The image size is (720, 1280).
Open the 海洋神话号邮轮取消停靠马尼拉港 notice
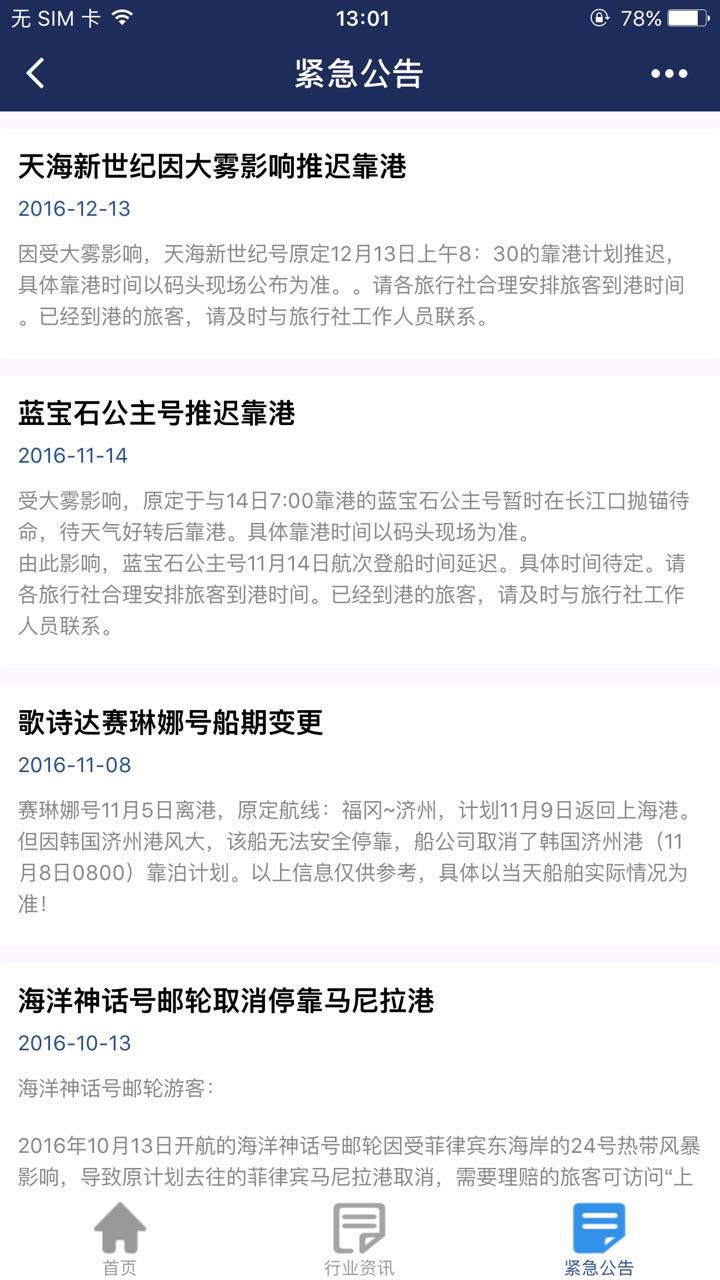[x=226, y=1000]
